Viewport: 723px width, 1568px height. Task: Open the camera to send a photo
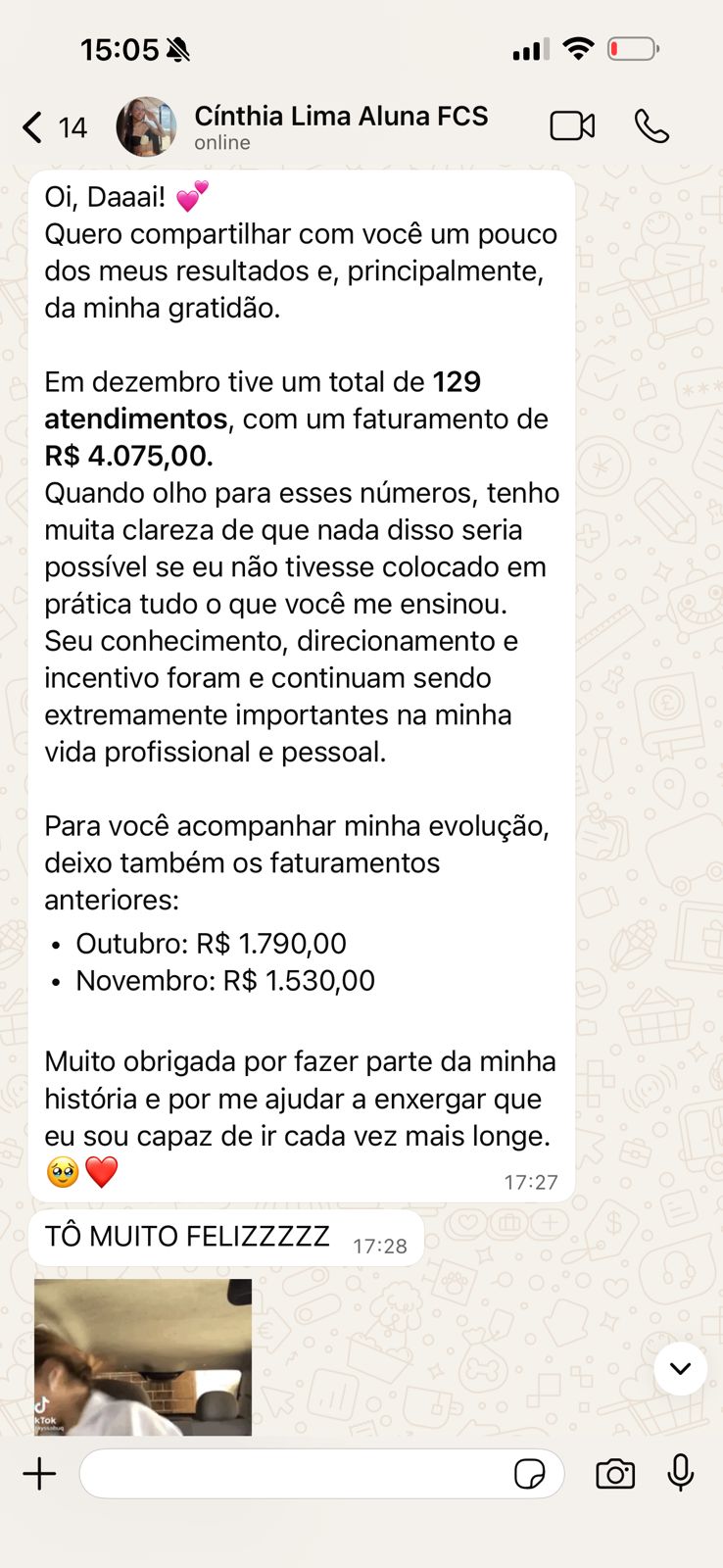coord(614,1473)
